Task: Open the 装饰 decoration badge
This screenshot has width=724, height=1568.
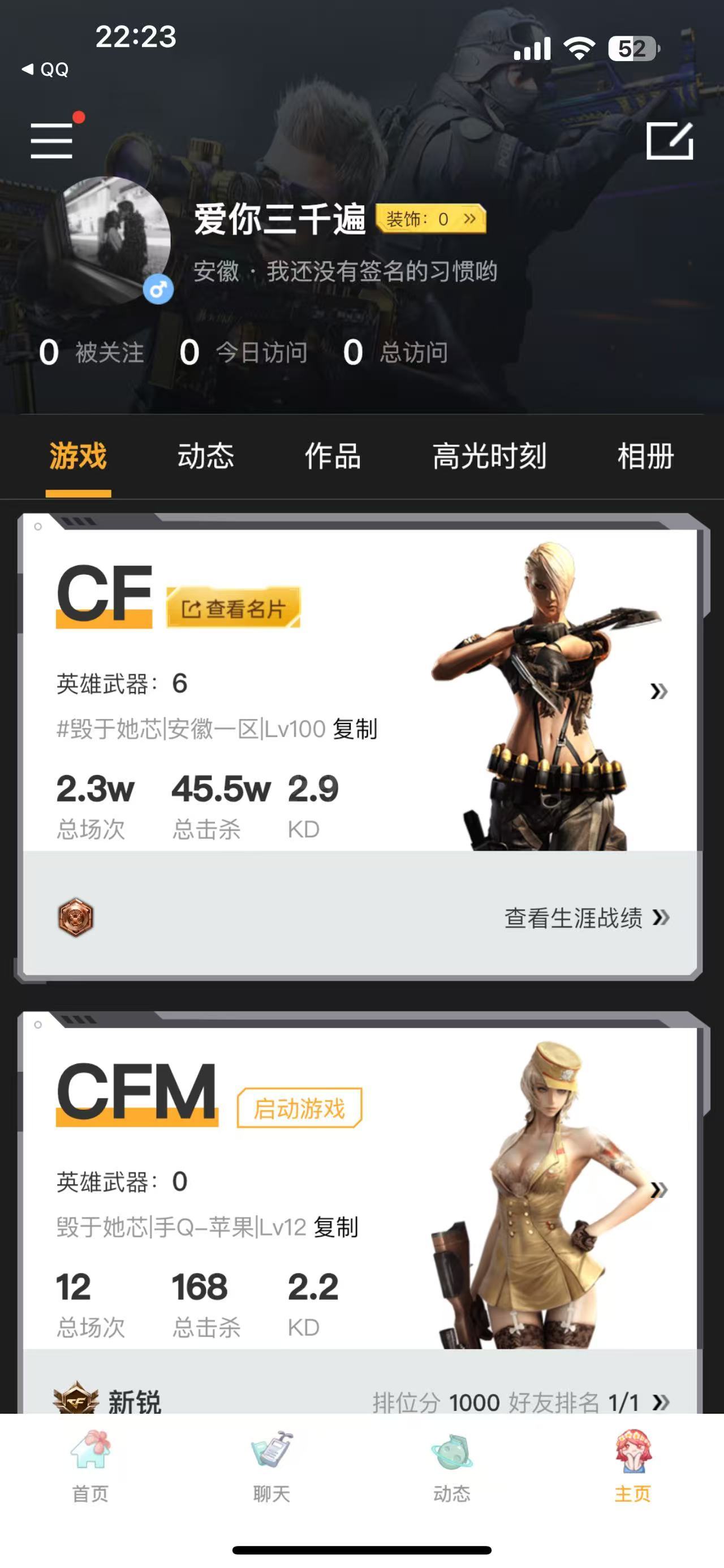Action: coord(431,219)
